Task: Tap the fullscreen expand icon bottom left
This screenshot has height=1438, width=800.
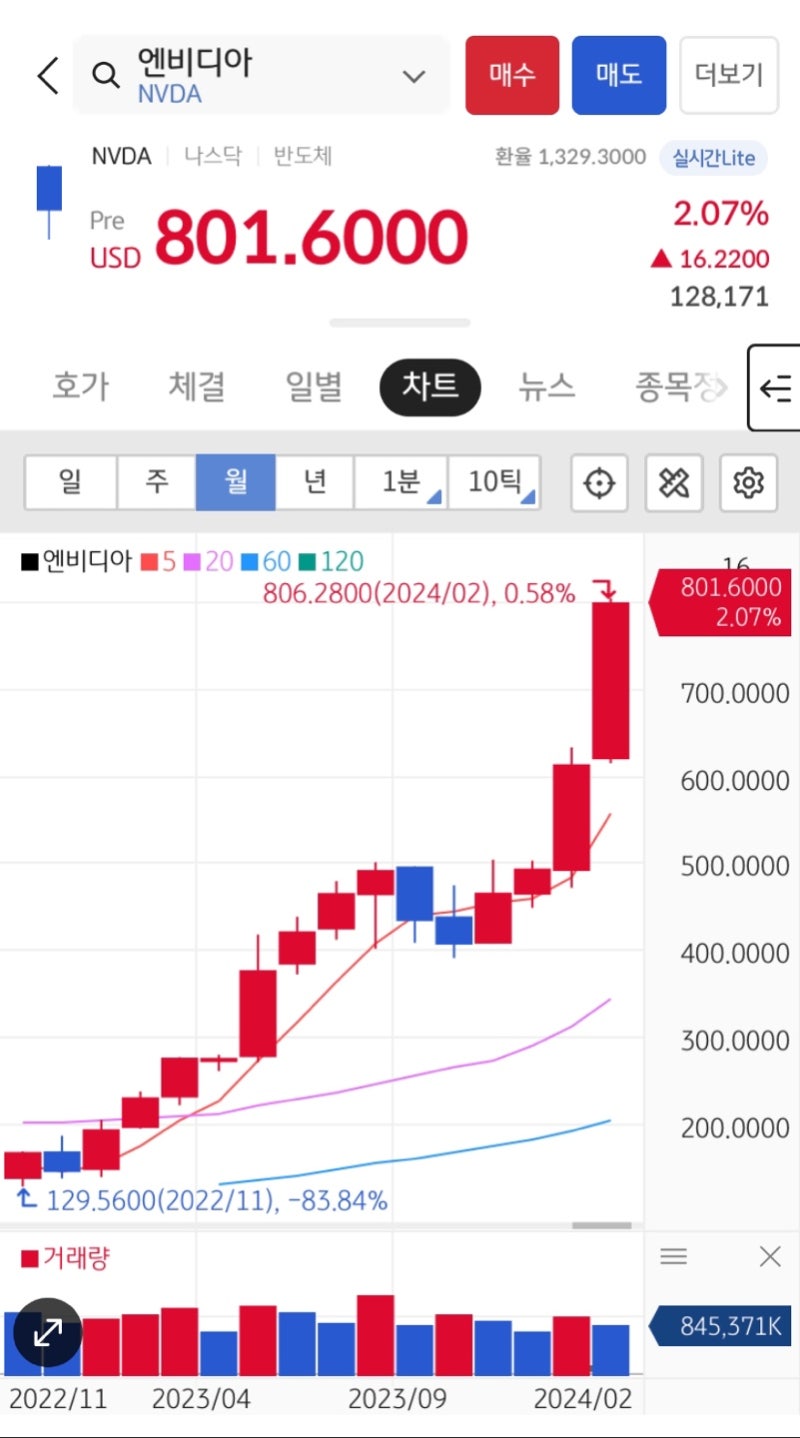Action: click(46, 1333)
